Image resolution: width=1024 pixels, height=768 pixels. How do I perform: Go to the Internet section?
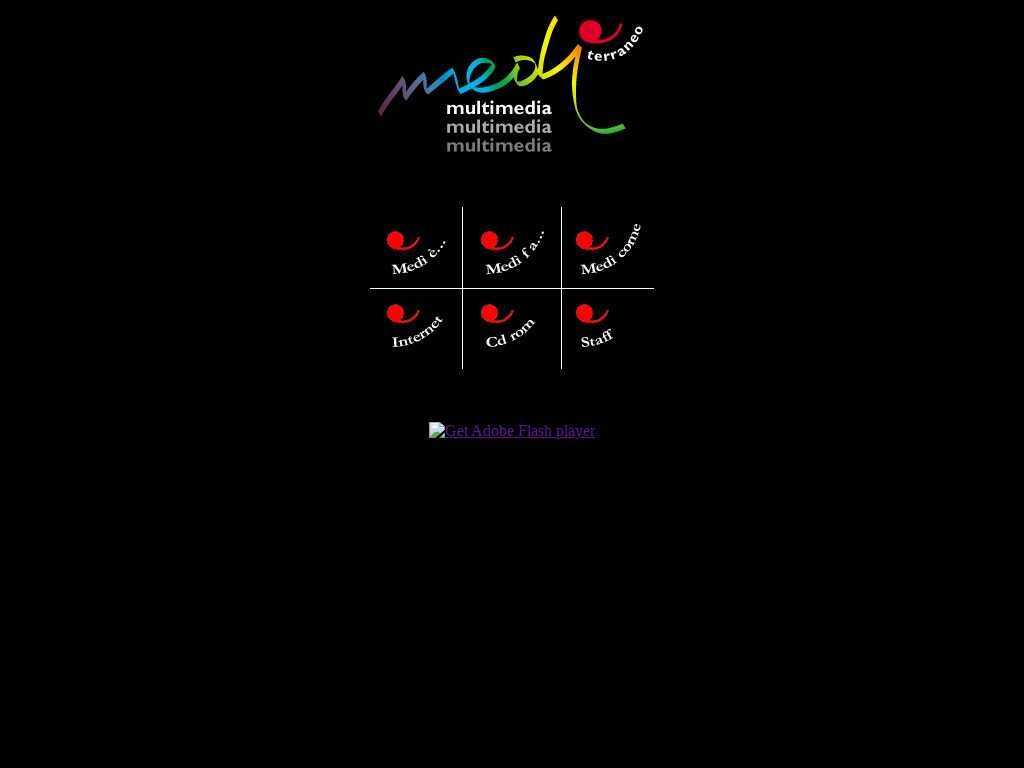[415, 328]
